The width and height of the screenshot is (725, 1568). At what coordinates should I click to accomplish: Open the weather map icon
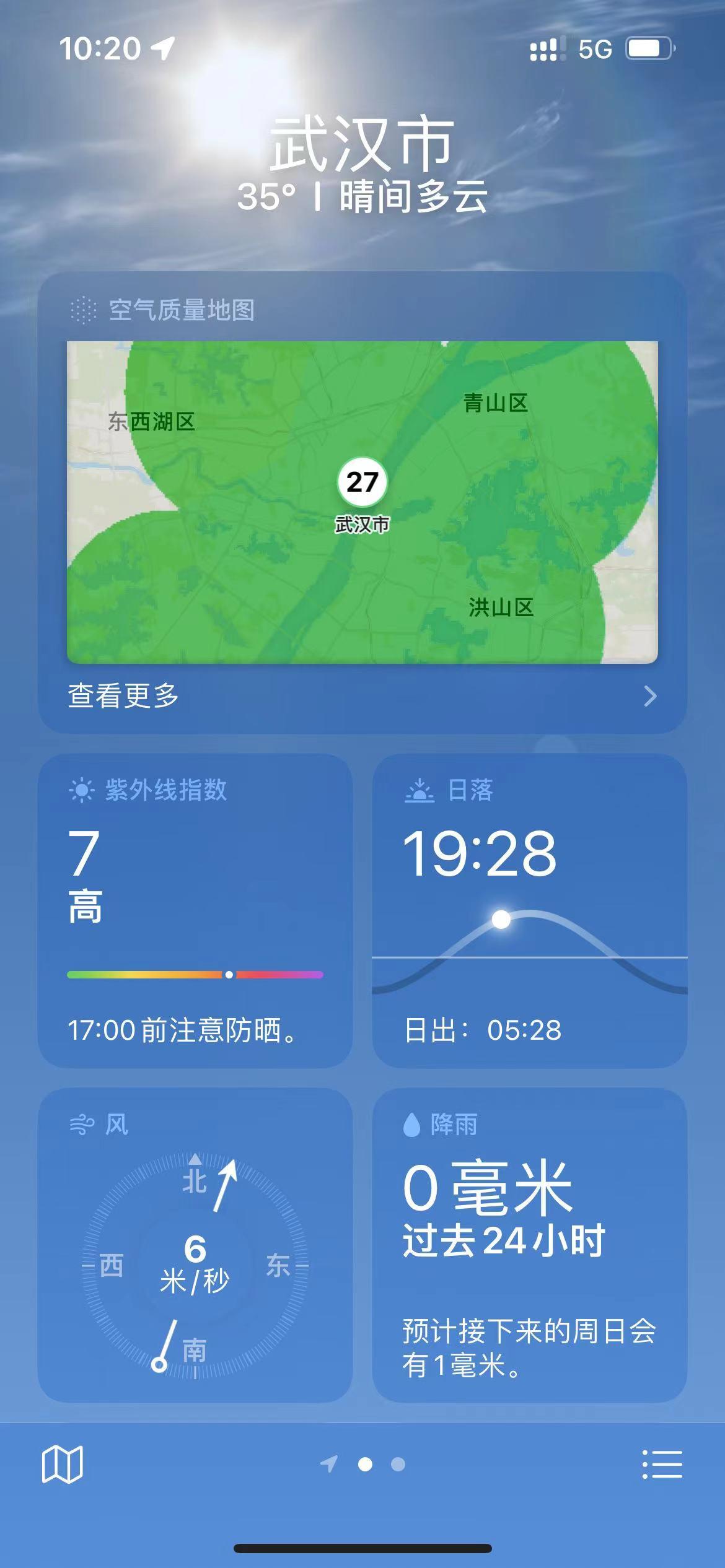pyautogui.click(x=62, y=1464)
